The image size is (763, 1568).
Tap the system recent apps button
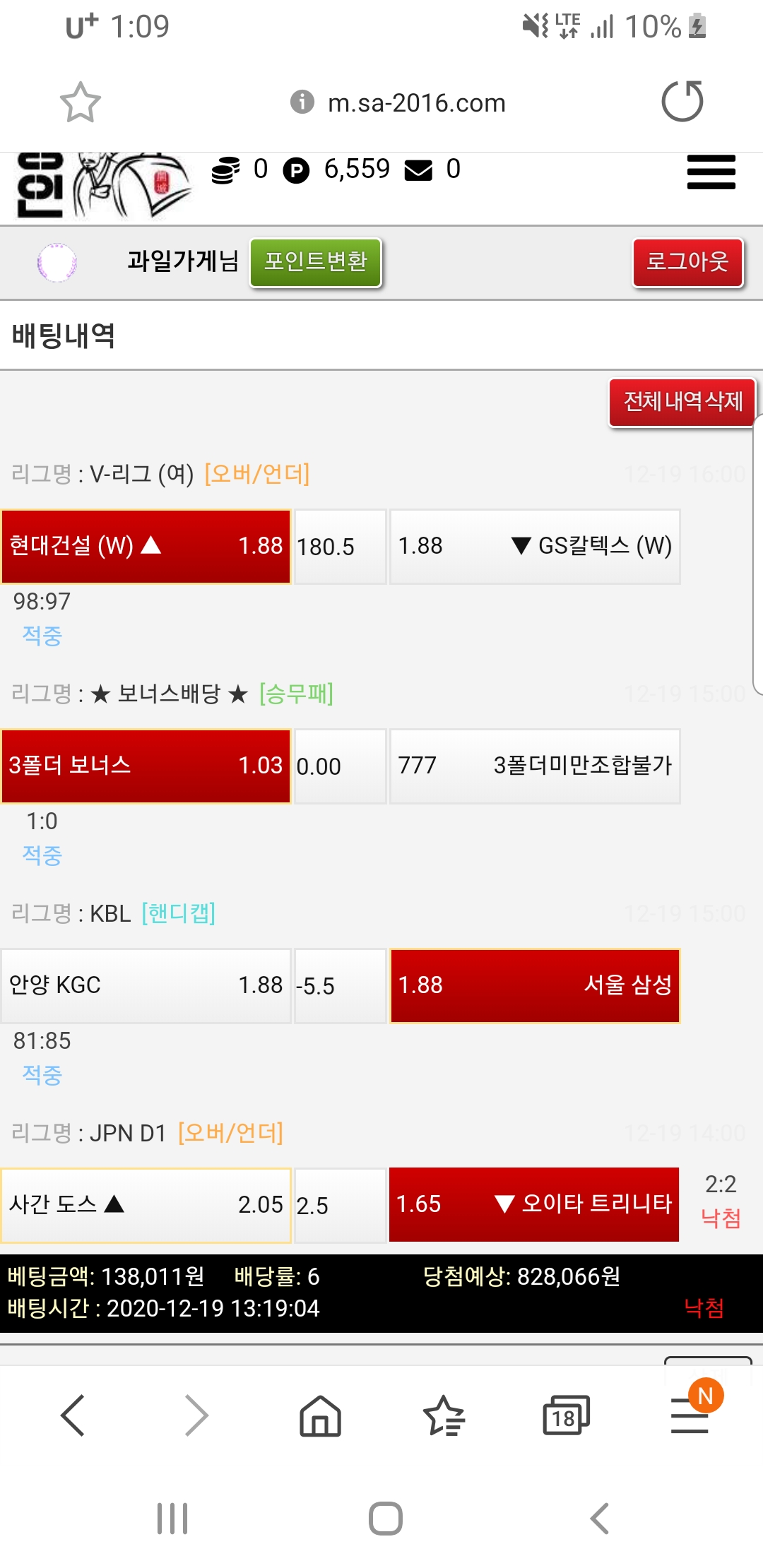click(172, 1519)
